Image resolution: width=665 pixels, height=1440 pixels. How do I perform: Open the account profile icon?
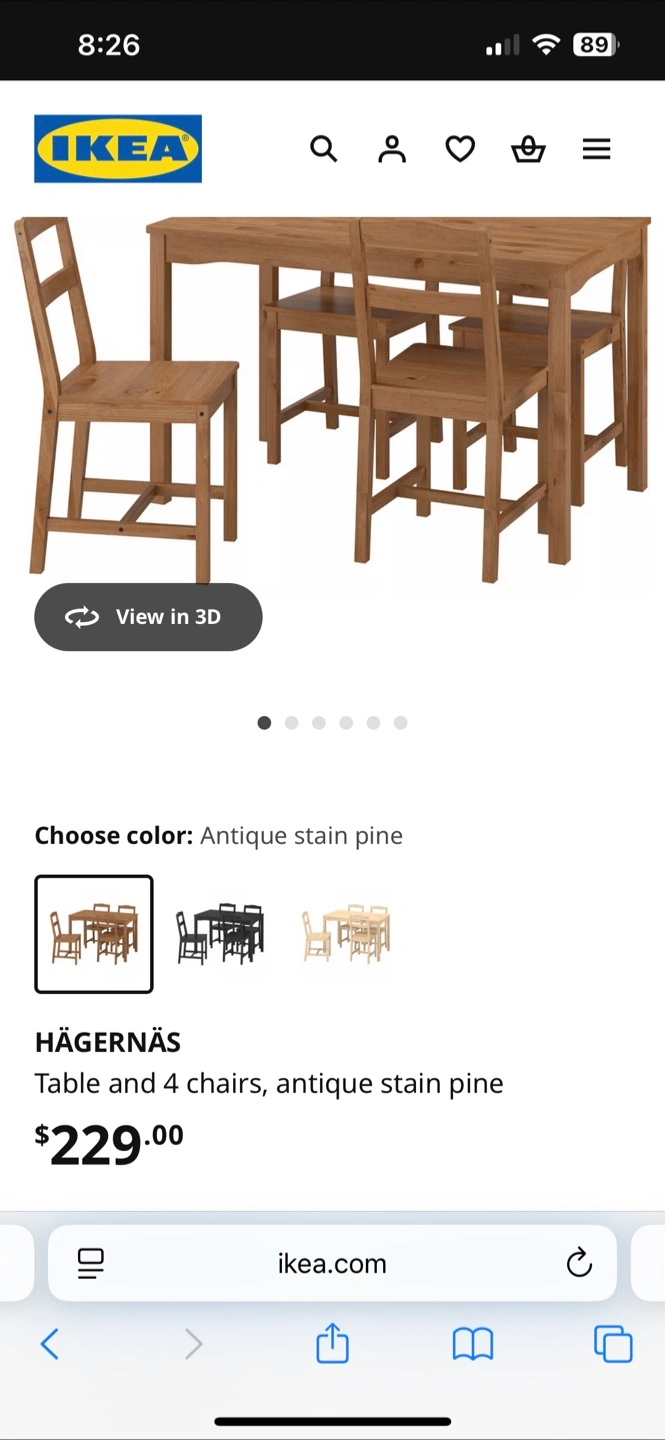coord(392,149)
